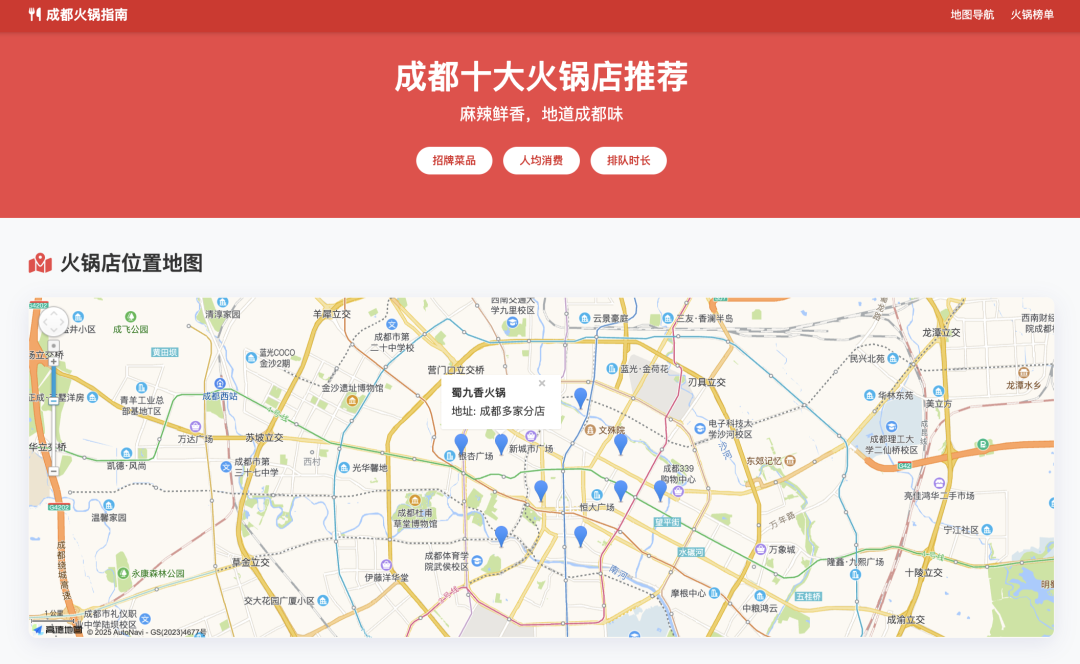Open the 地图导航 link in the header
Image resolution: width=1080 pixels, height=664 pixels.
(972, 15)
